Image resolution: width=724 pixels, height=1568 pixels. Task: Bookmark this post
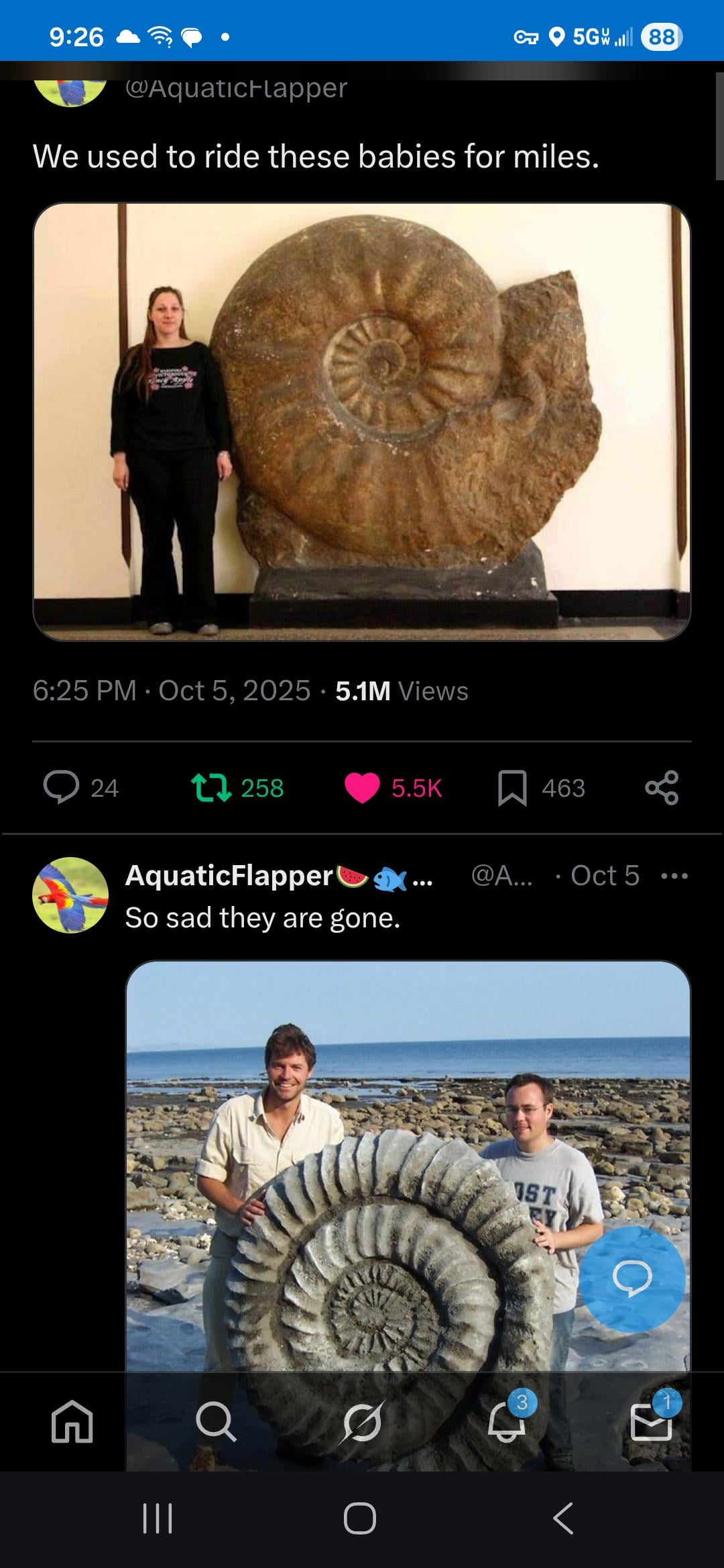[x=513, y=787]
